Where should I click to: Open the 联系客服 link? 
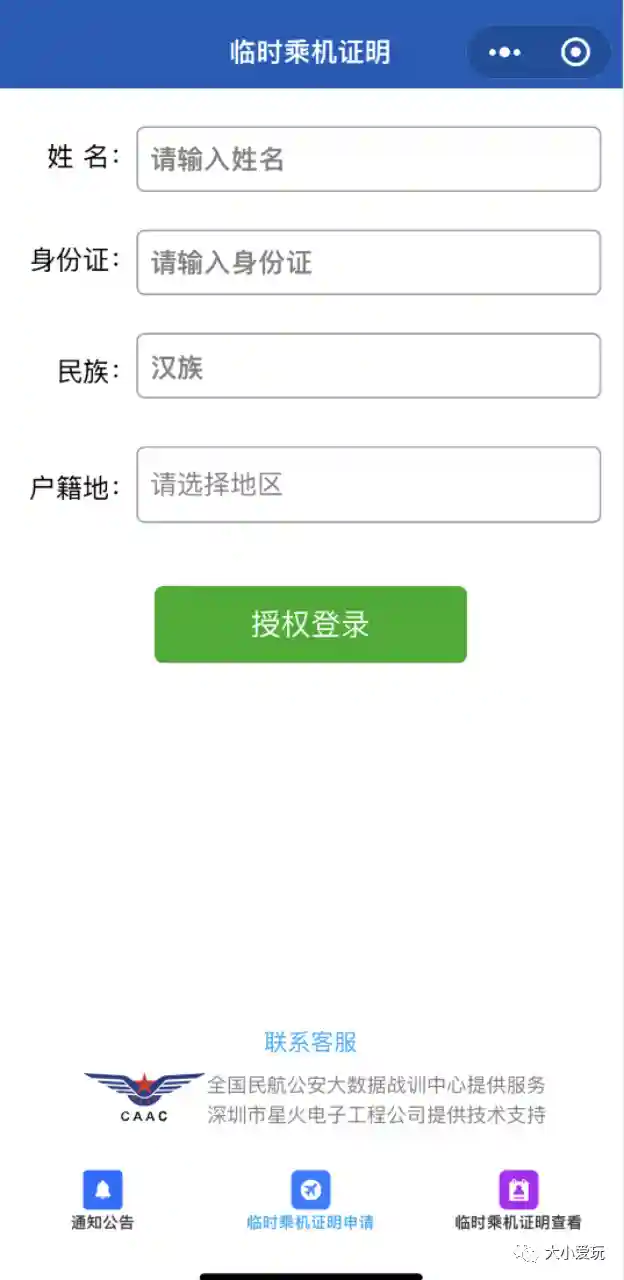(x=310, y=1042)
